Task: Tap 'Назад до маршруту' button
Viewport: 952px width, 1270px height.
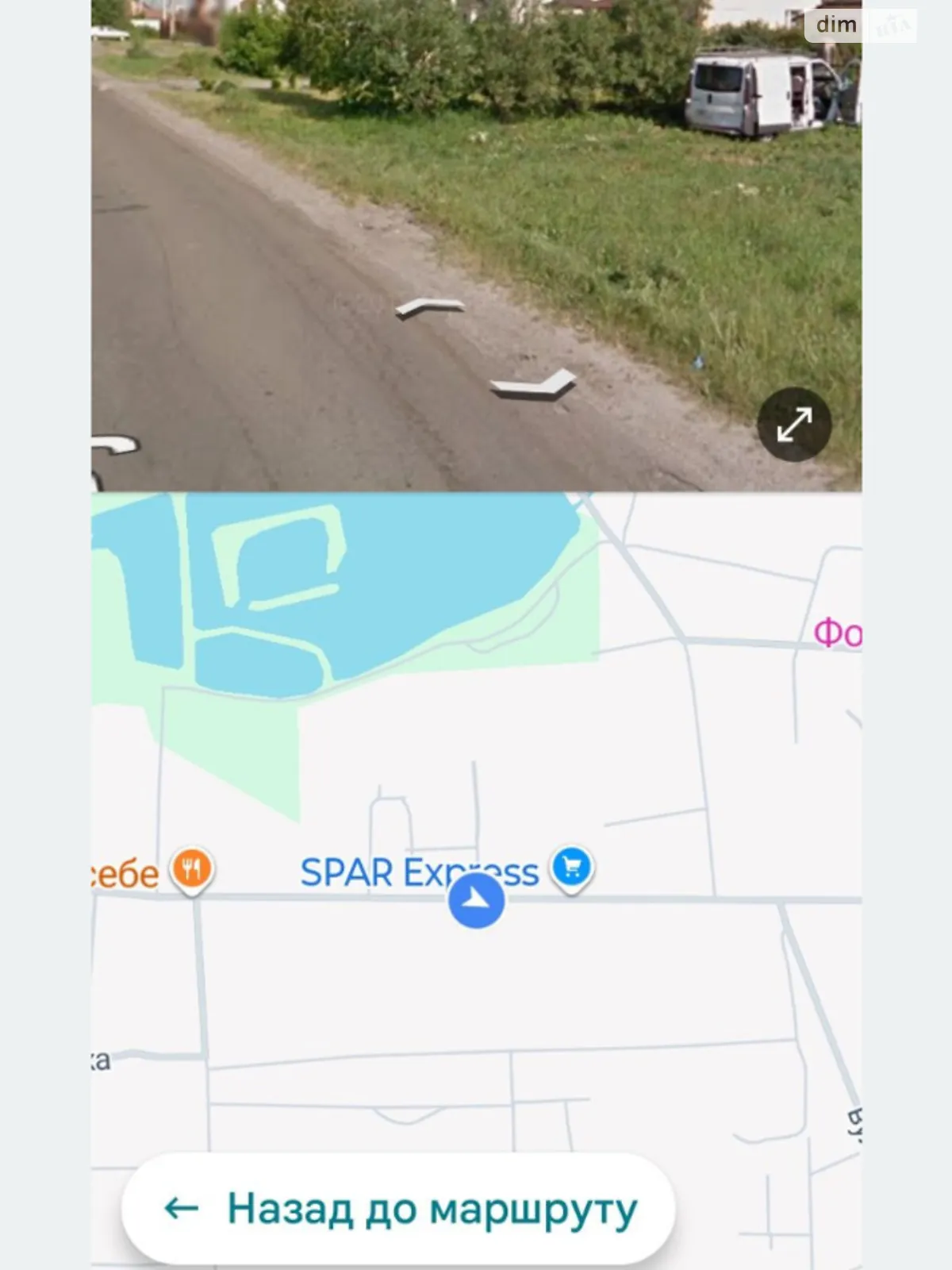Action: [x=398, y=1209]
